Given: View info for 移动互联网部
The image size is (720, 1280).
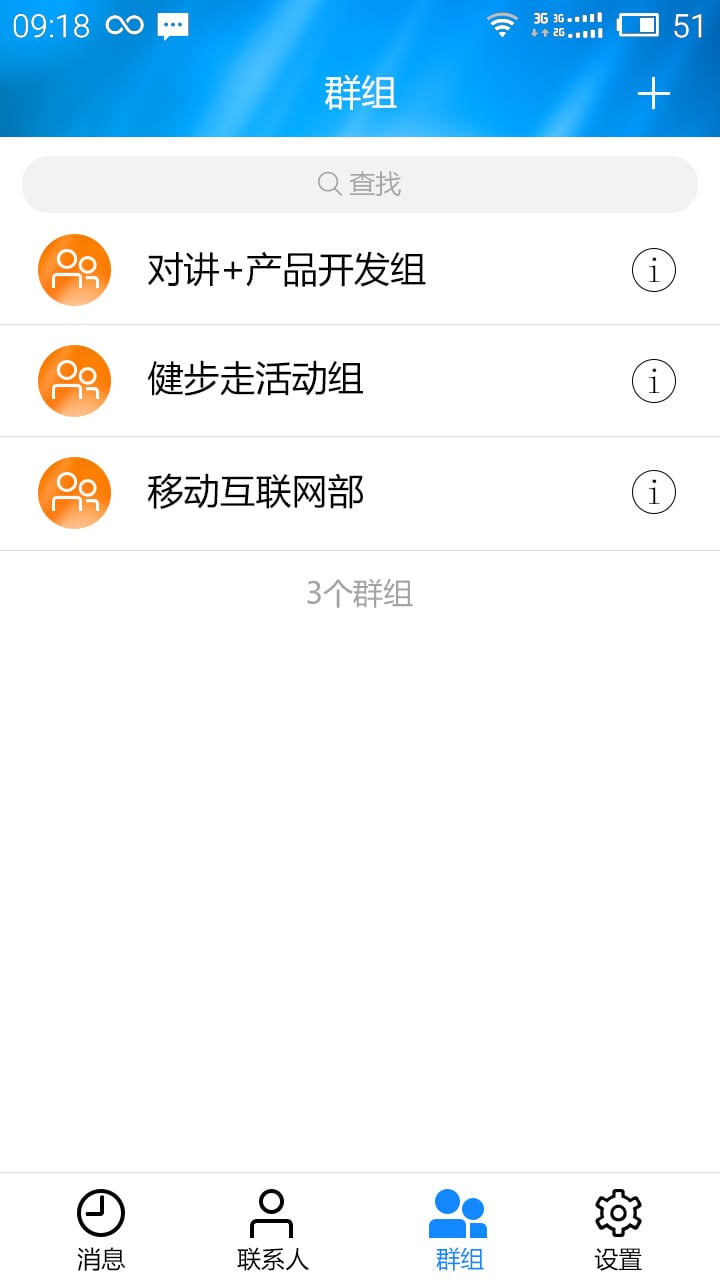Looking at the screenshot, I should point(654,492).
